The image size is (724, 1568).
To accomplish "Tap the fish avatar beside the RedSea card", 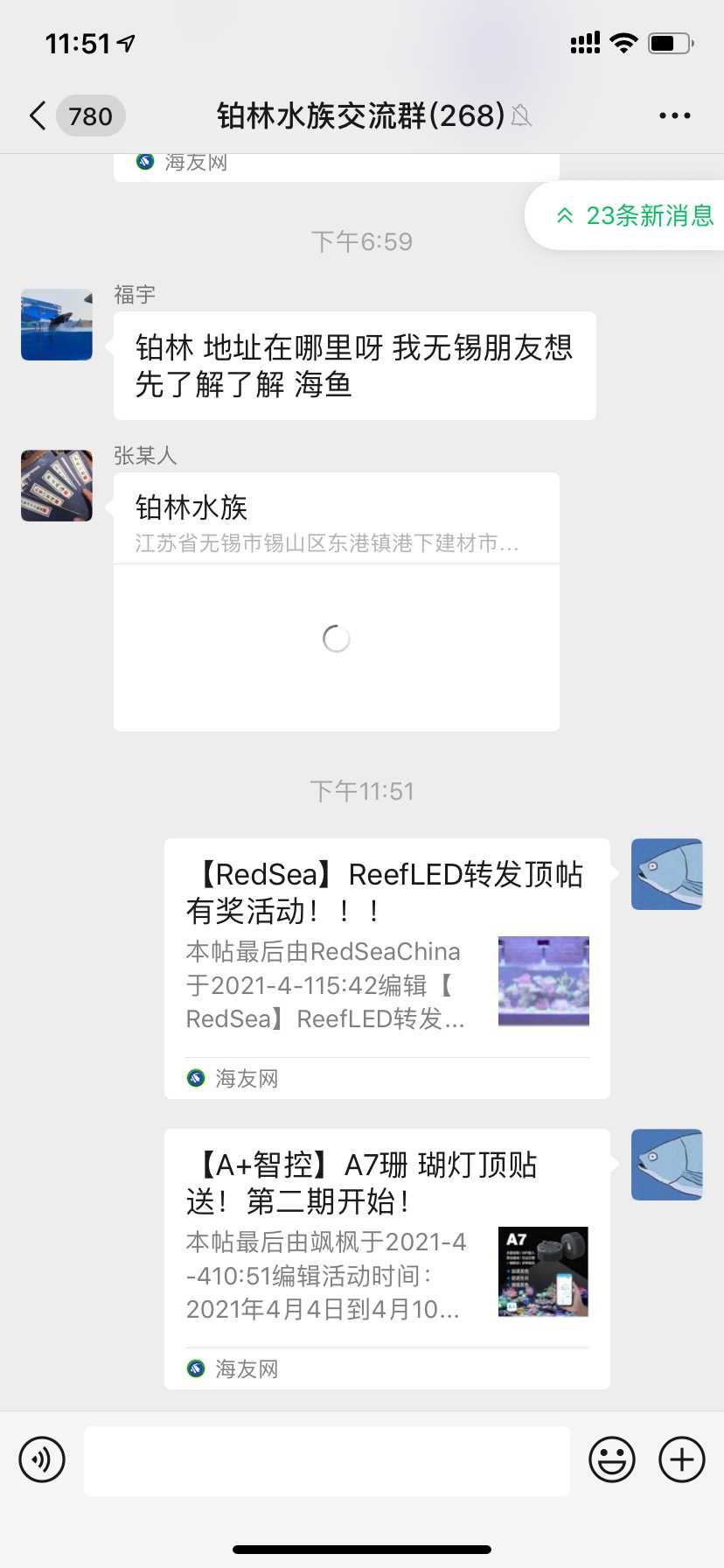I will pyautogui.click(x=667, y=874).
